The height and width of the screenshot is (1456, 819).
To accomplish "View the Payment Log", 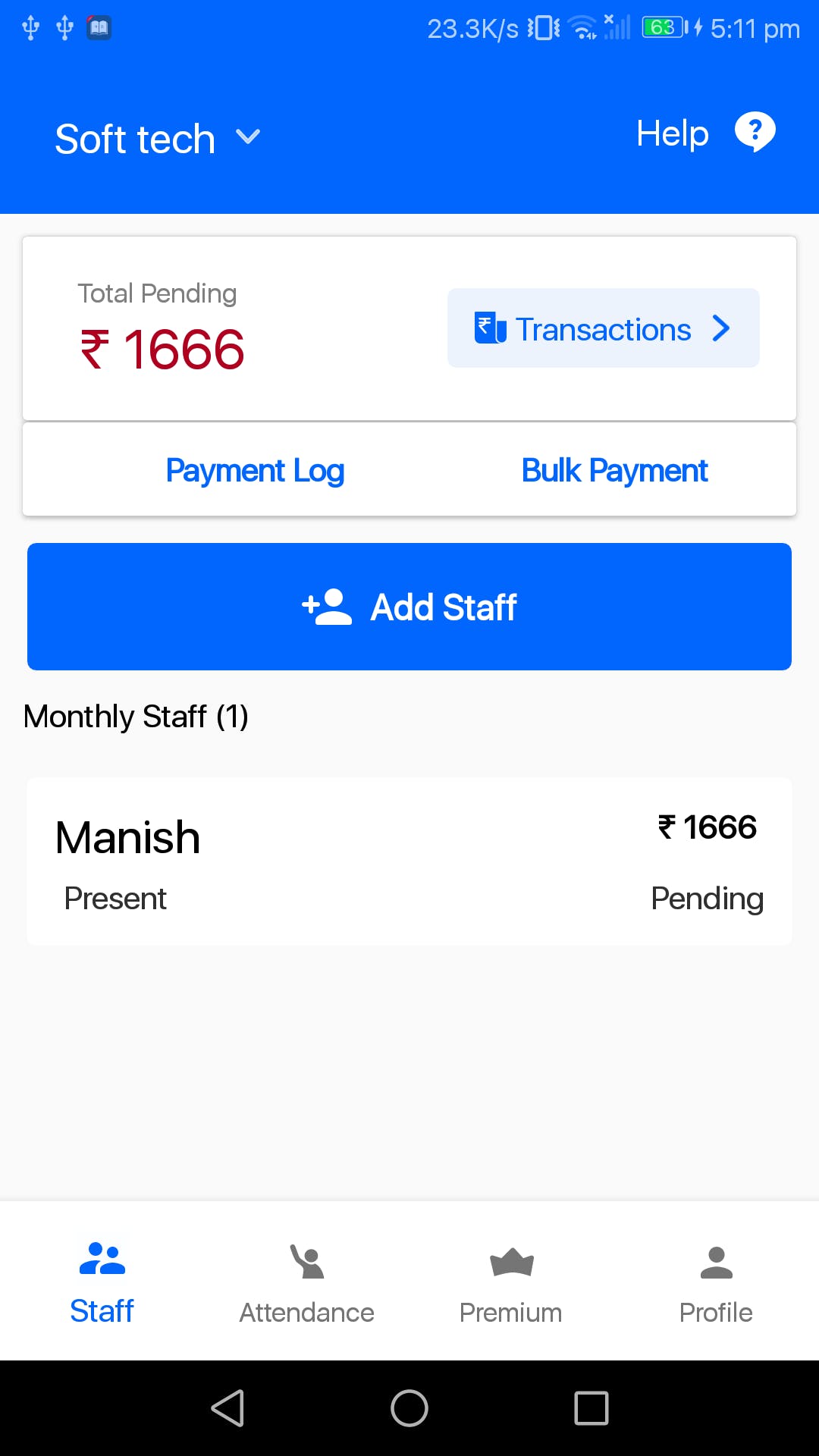I will click(255, 470).
